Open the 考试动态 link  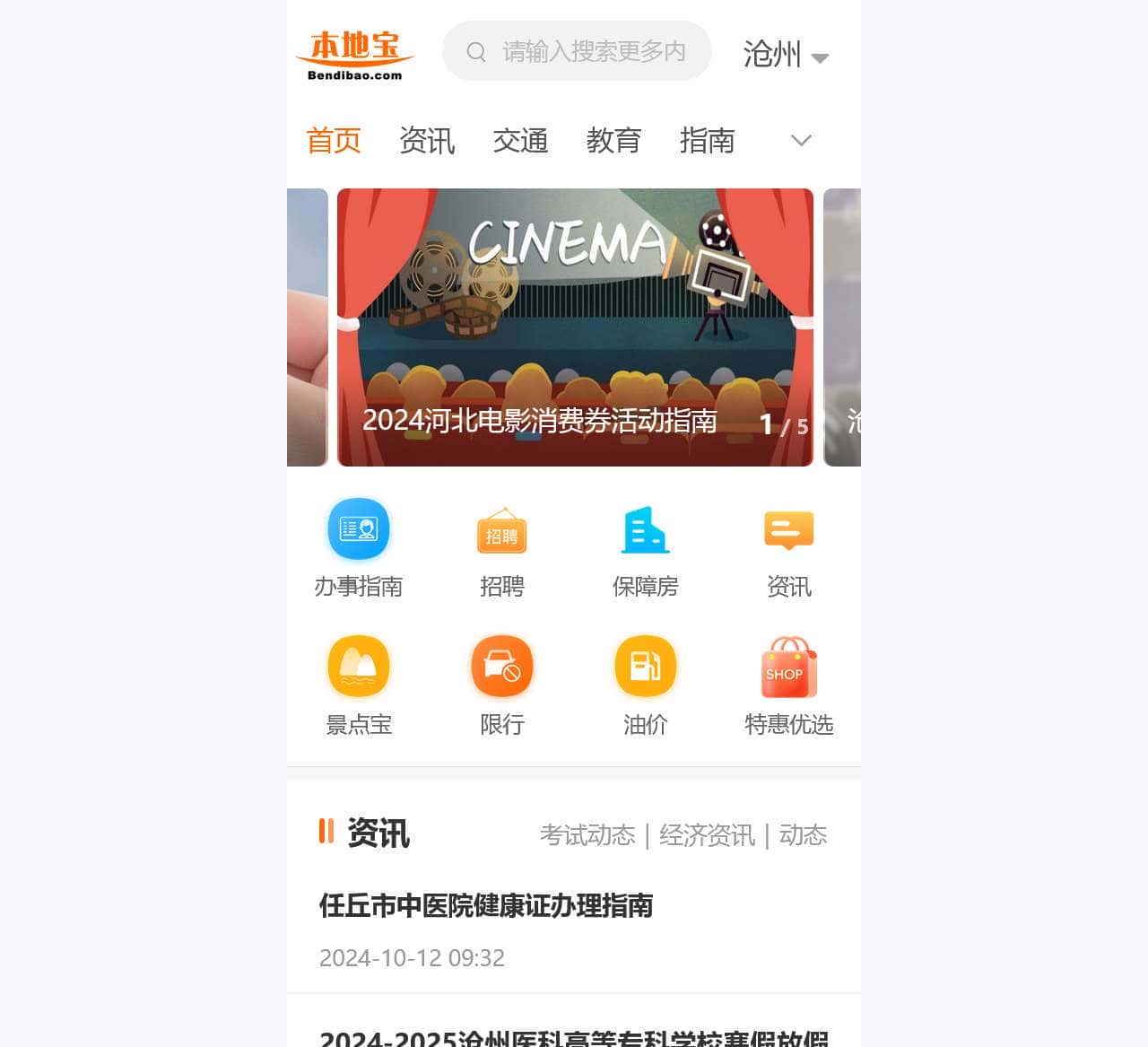click(587, 835)
